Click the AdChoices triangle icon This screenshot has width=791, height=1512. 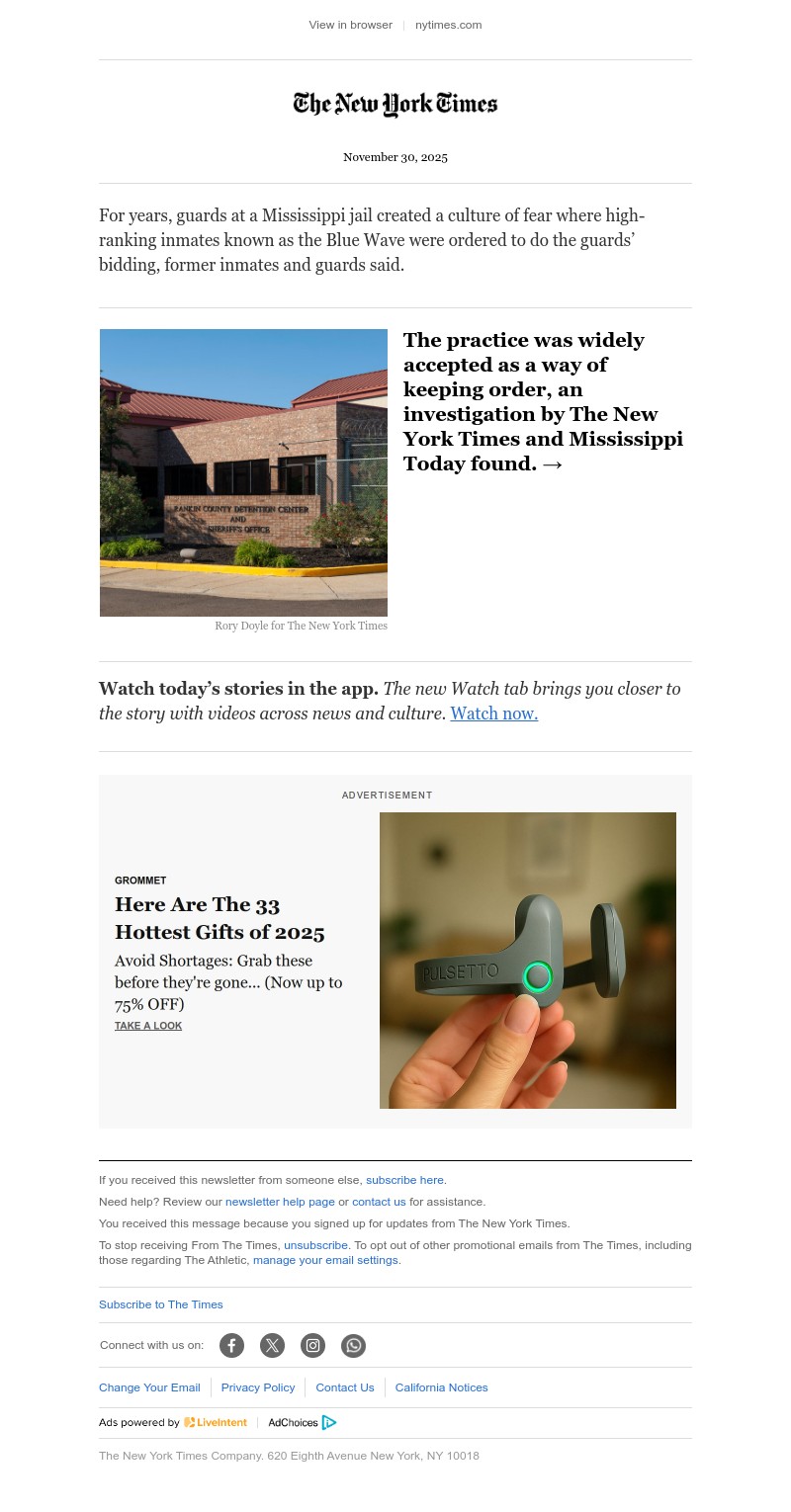(329, 1422)
